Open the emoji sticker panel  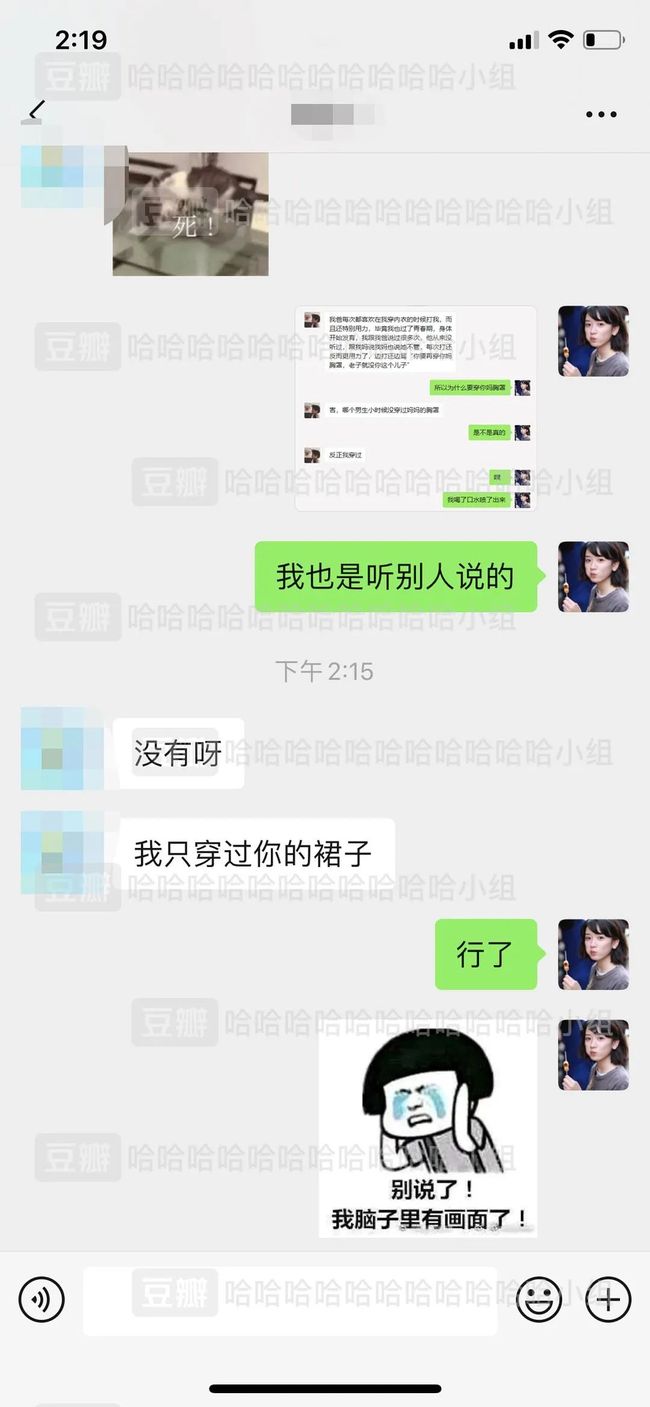coord(539,1299)
